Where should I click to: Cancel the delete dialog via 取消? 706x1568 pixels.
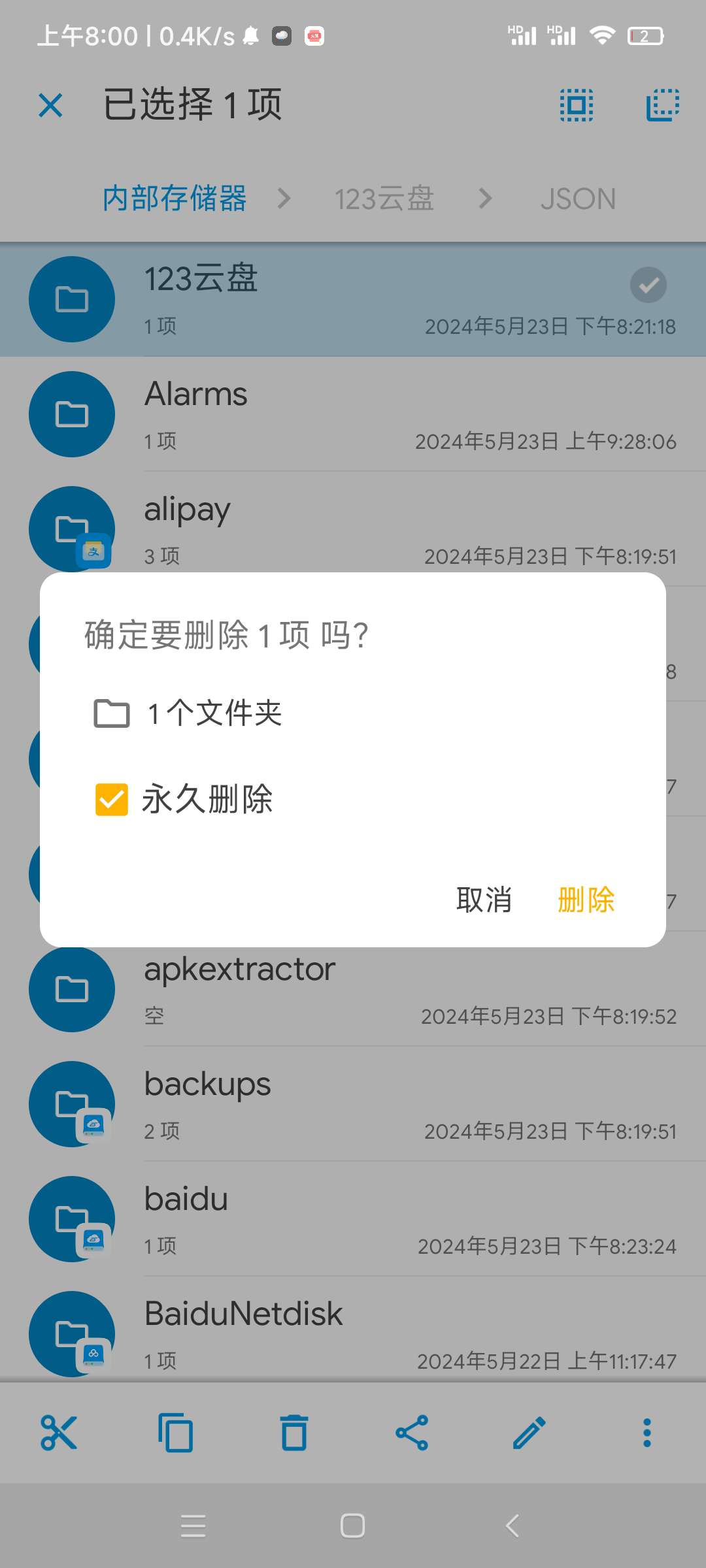484,900
